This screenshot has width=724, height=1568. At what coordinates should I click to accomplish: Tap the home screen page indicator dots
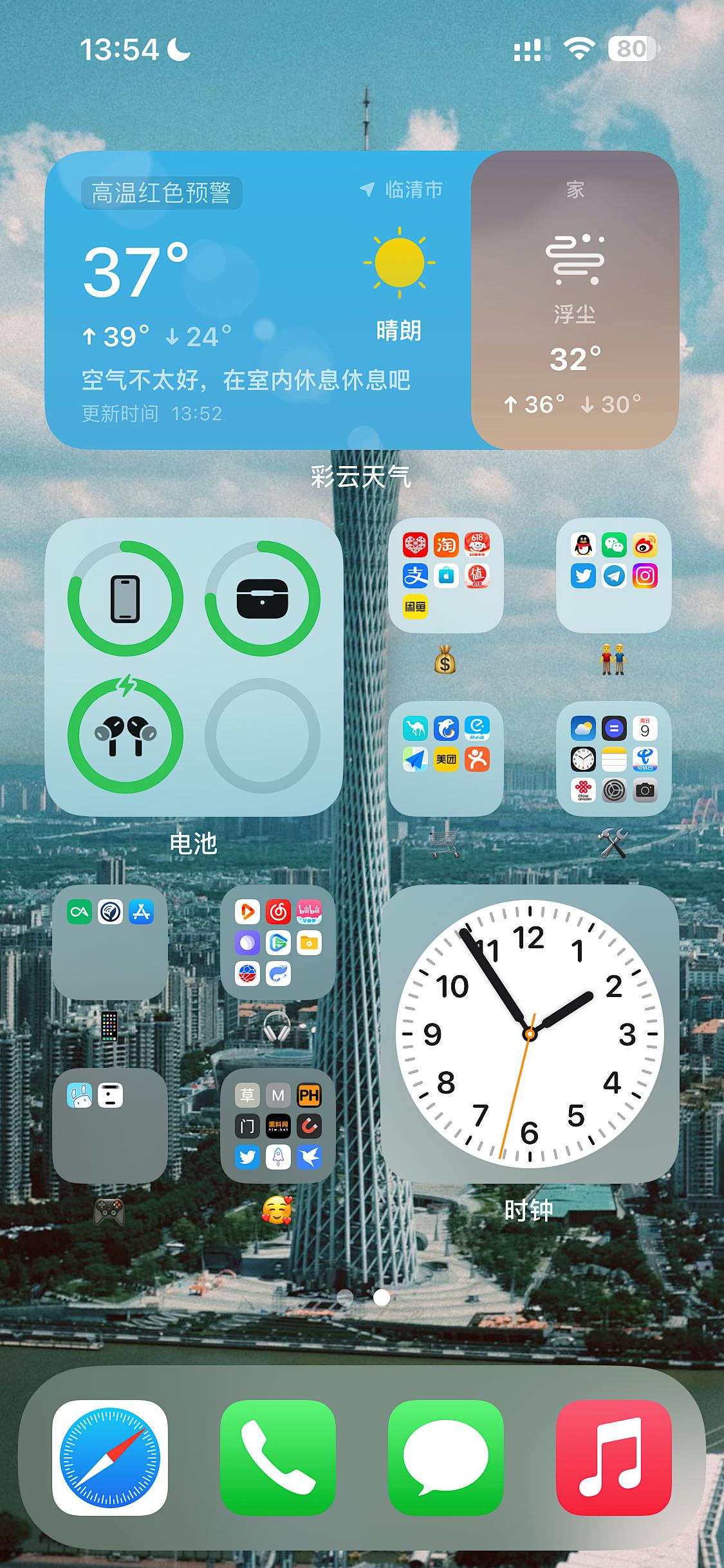(x=363, y=1298)
